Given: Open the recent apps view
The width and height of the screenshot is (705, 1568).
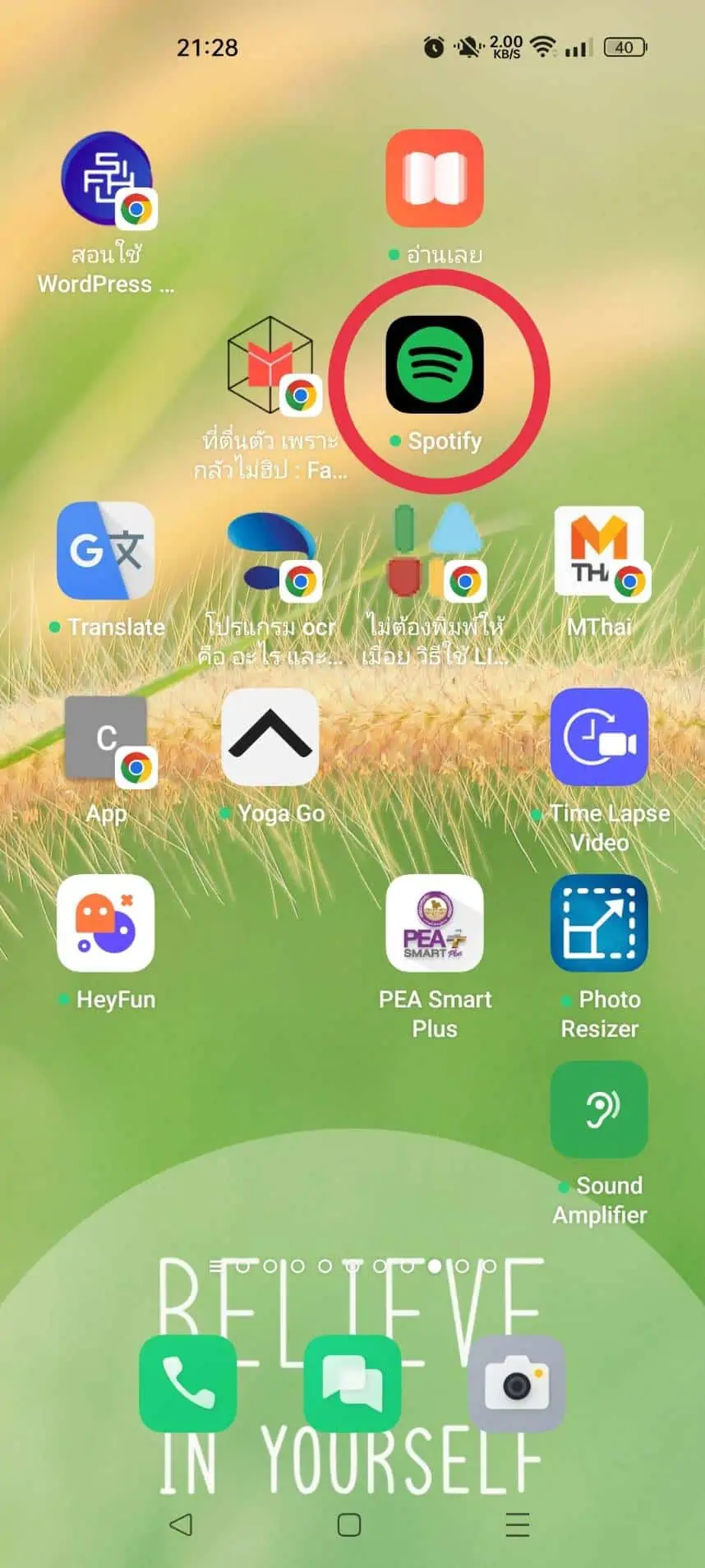Looking at the screenshot, I should (x=517, y=1524).
